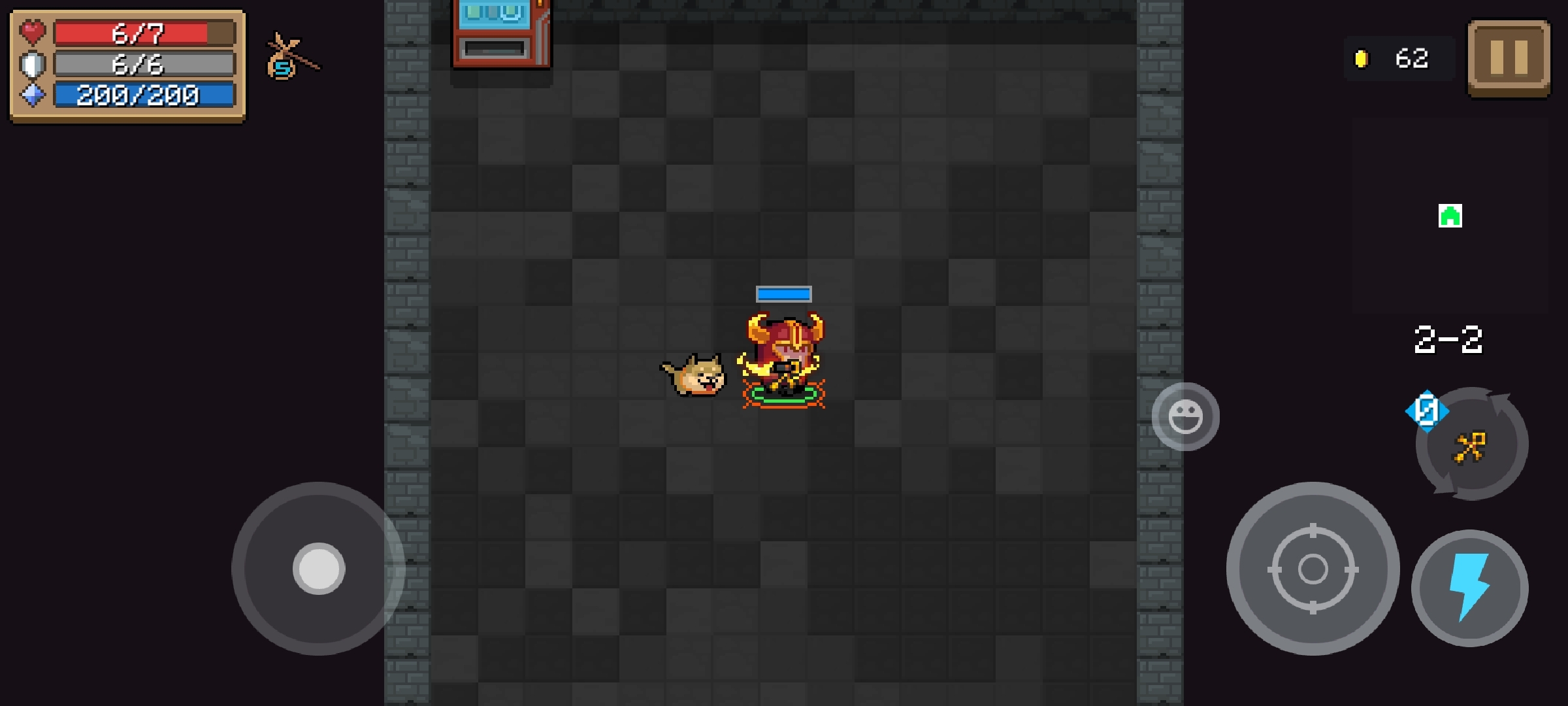Open the minimap room icon

click(x=1450, y=216)
